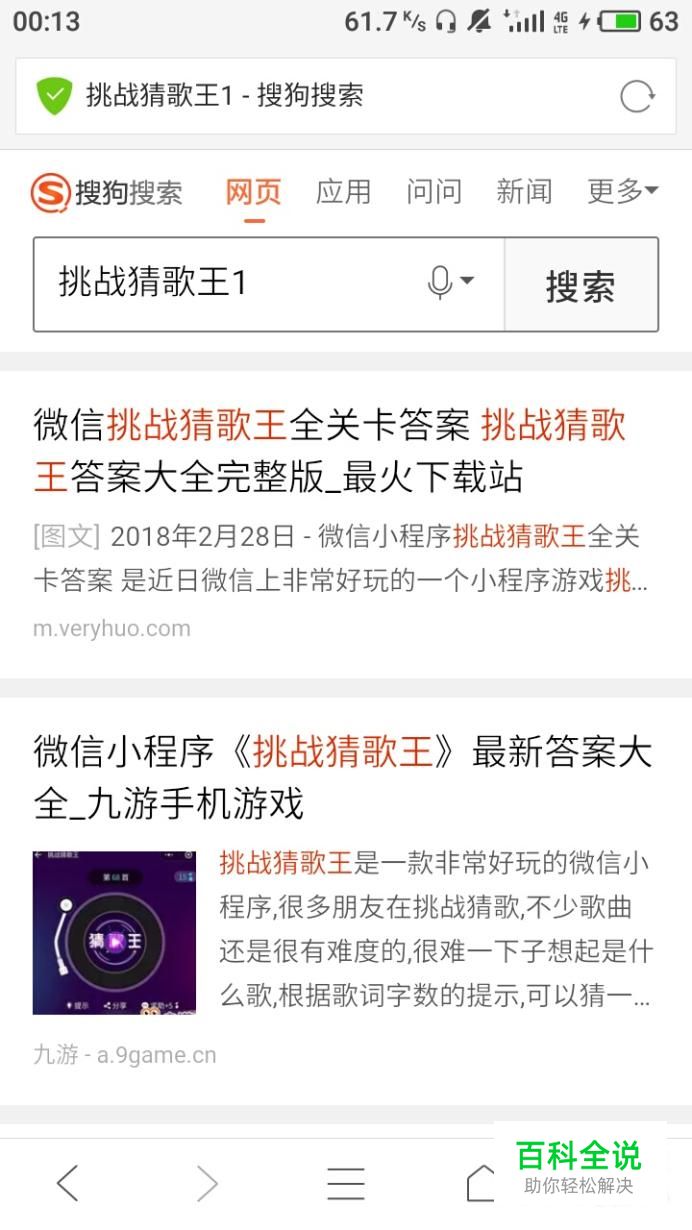Viewport: 692px width, 1230px height.
Task: Open the 九游手机游戏 result for 最新答案大全
Action: (x=342, y=777)
